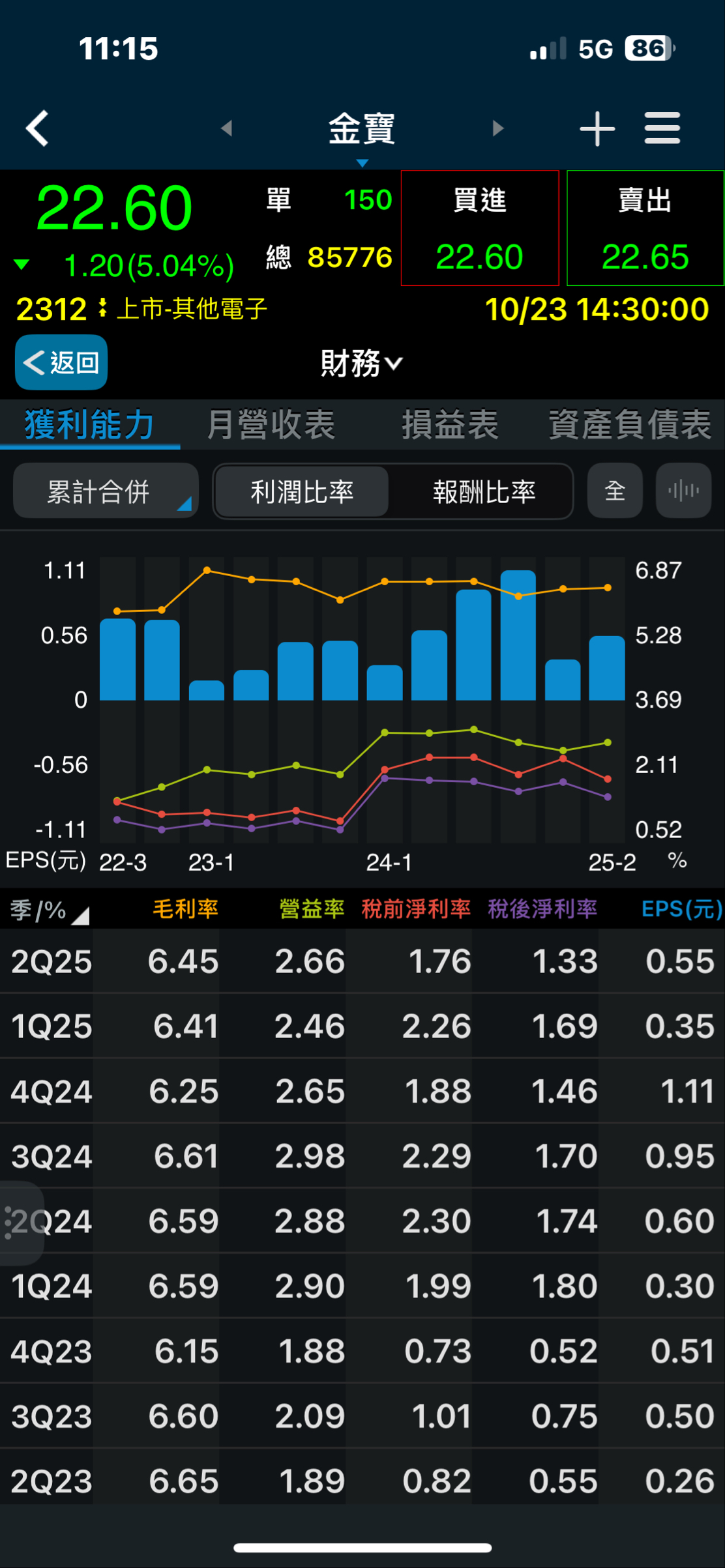Tap the 返回 return button
Image resolution: width=725 pixels, height=1568 pixels.
tap(61, 362)
